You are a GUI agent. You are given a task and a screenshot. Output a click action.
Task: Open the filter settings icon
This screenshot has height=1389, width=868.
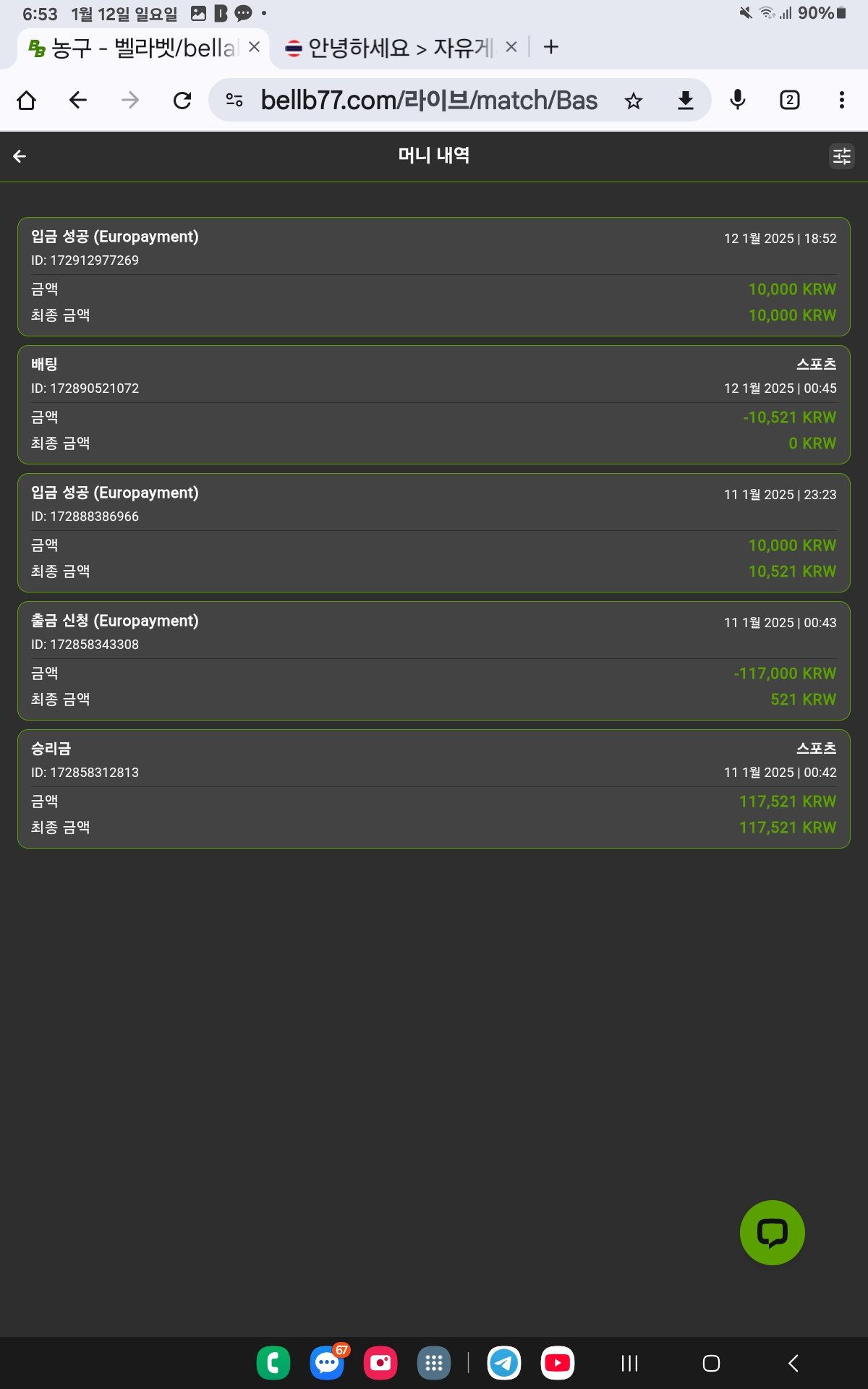[x=841, y=156]
